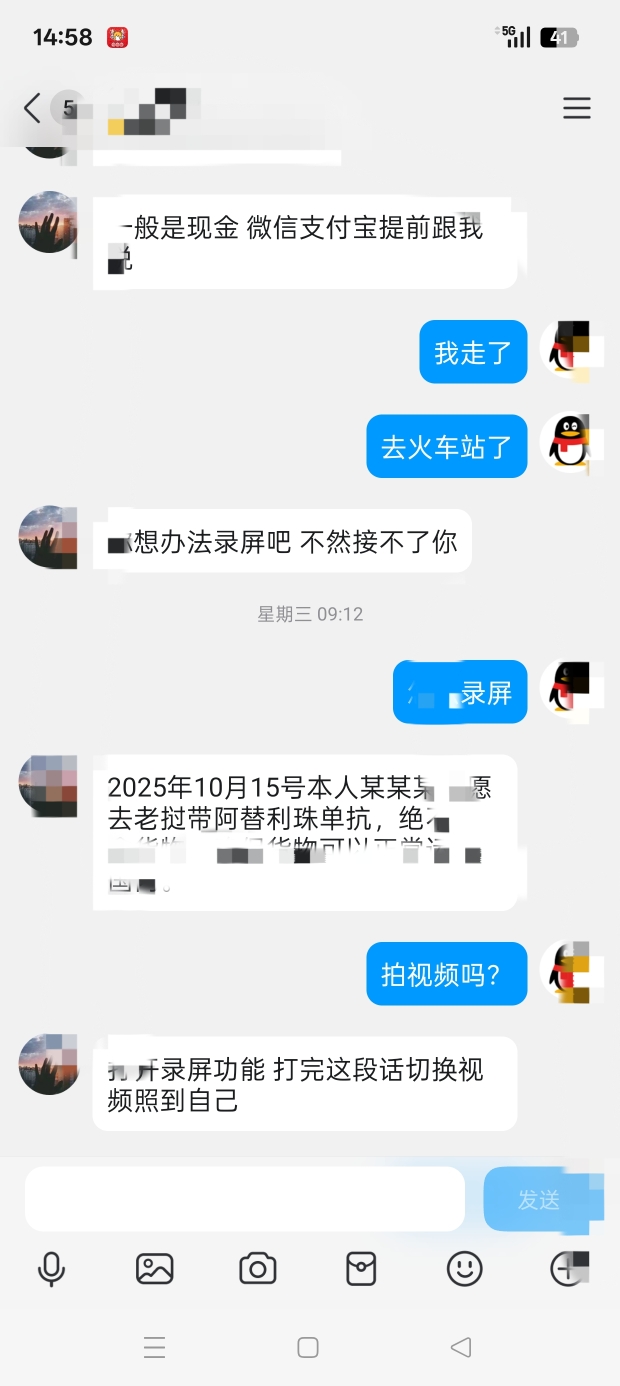Viewport: 620px width, 1386px height.
Task: Tap the system back button
Action: click(x=461, y=1347)
